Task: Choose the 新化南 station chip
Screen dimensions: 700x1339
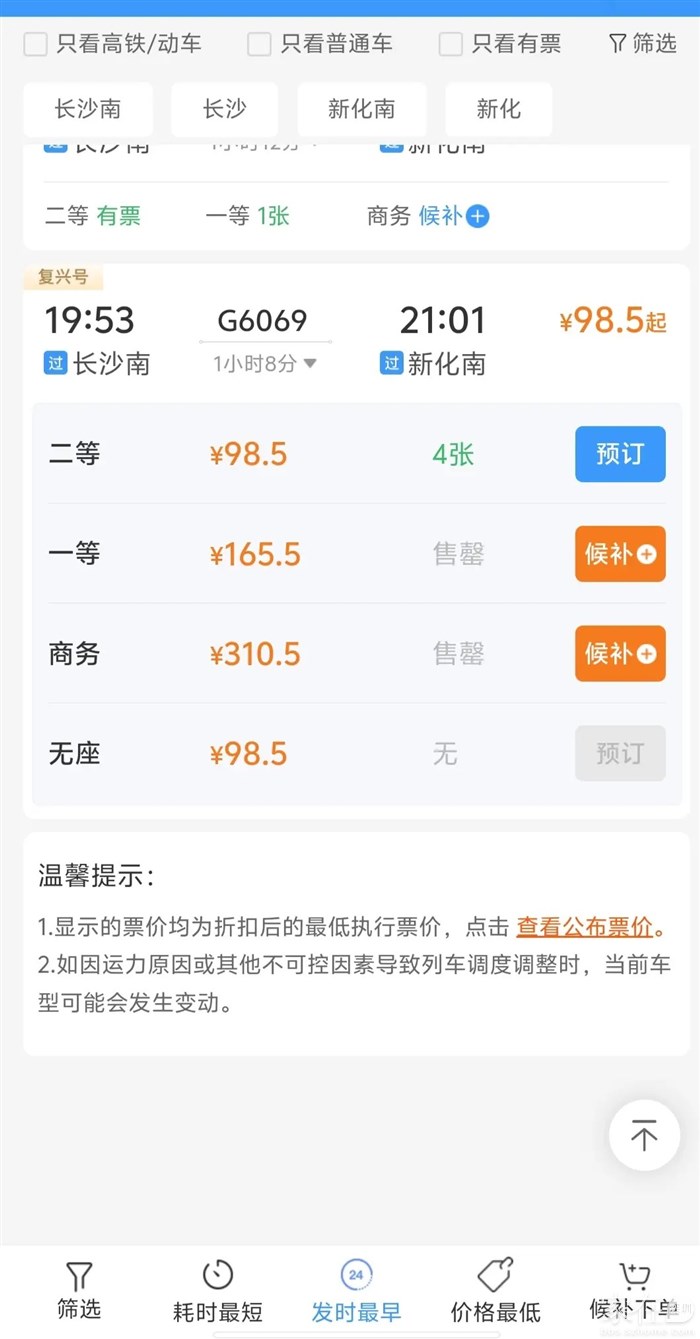Action: 361,109
